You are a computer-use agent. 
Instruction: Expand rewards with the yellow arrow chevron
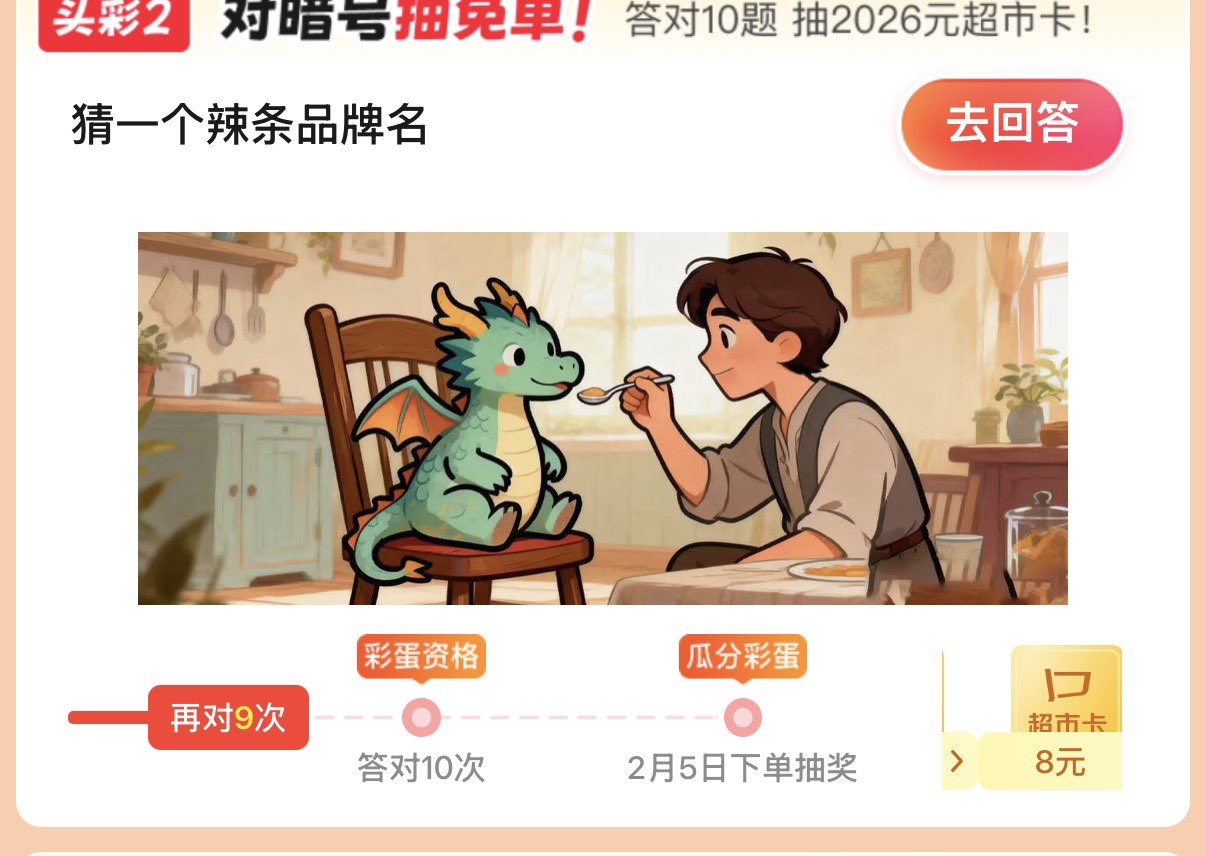point(957,761)
